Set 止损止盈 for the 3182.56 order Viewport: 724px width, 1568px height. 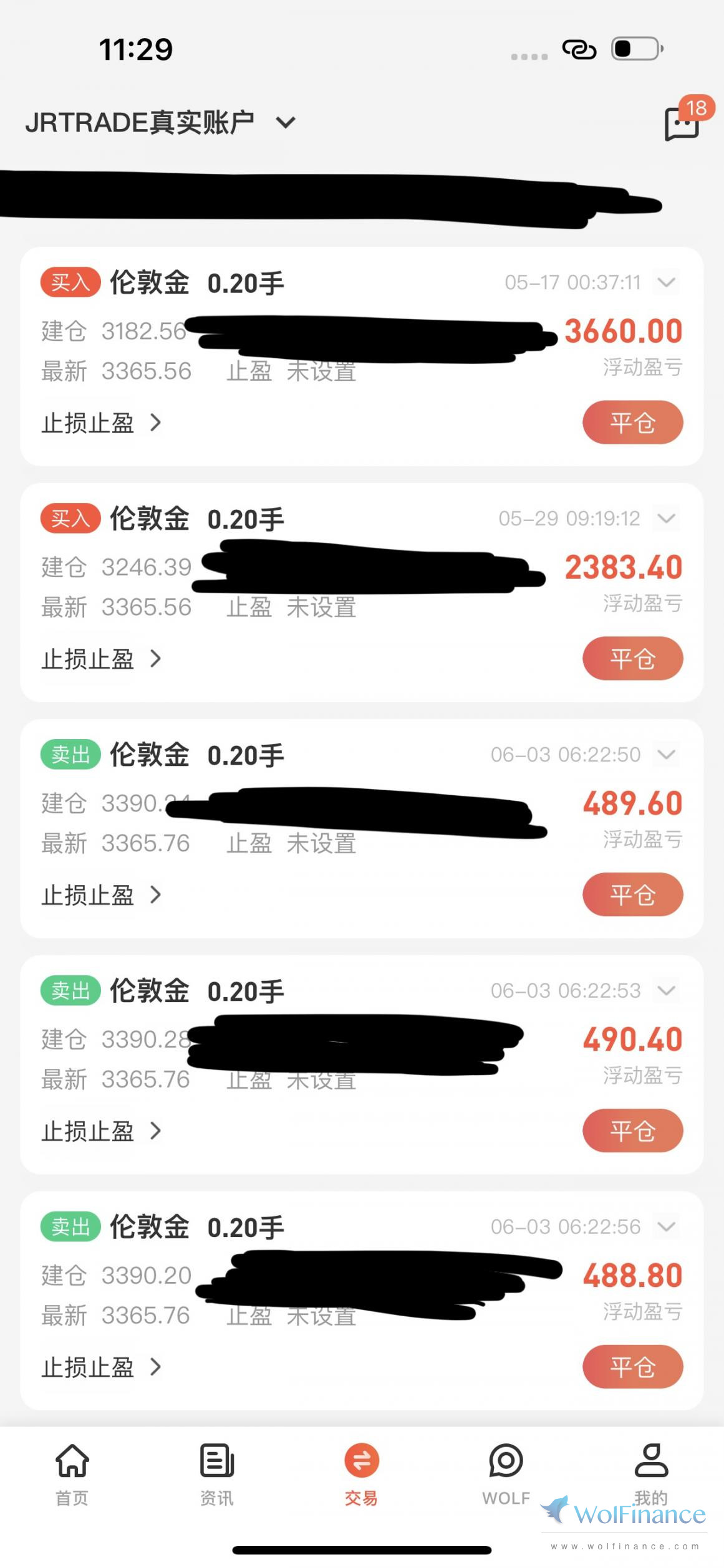pyautogui.click(x=101, y=423)
